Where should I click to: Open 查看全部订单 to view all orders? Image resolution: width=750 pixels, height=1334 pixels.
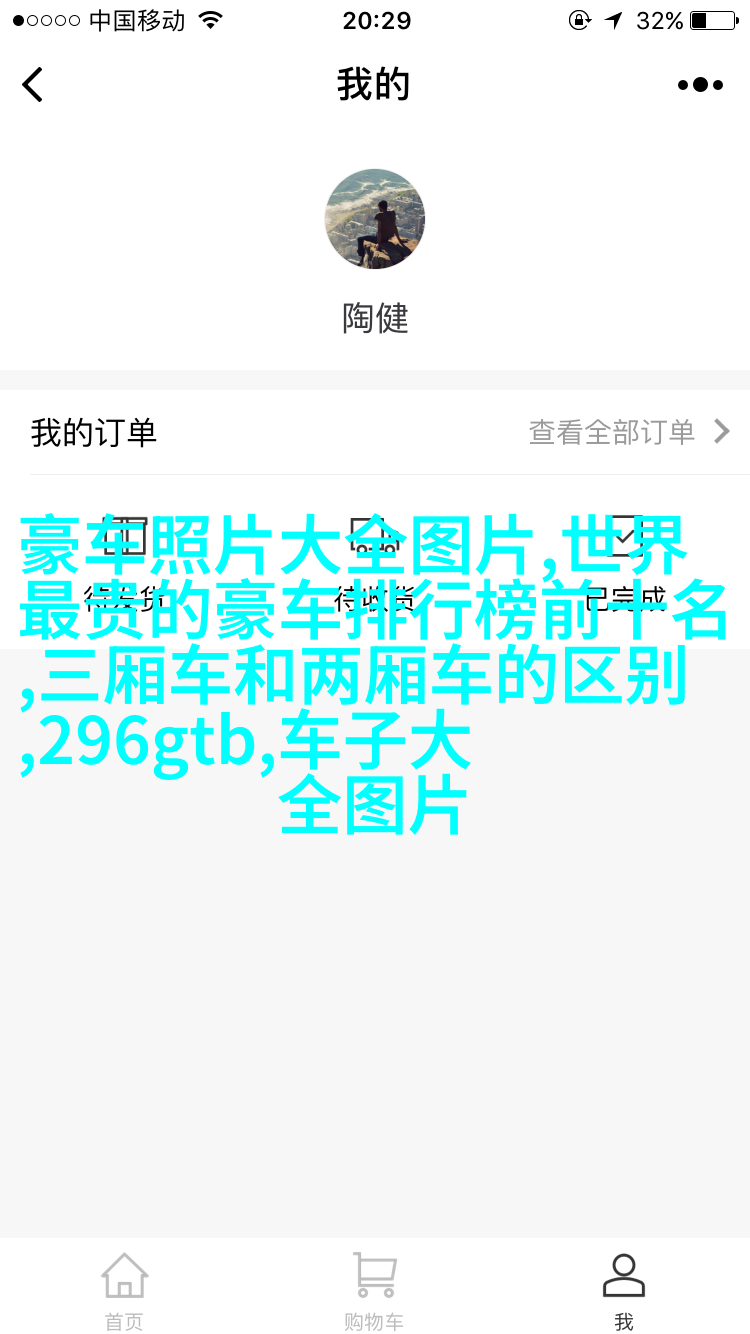[630, 432]
